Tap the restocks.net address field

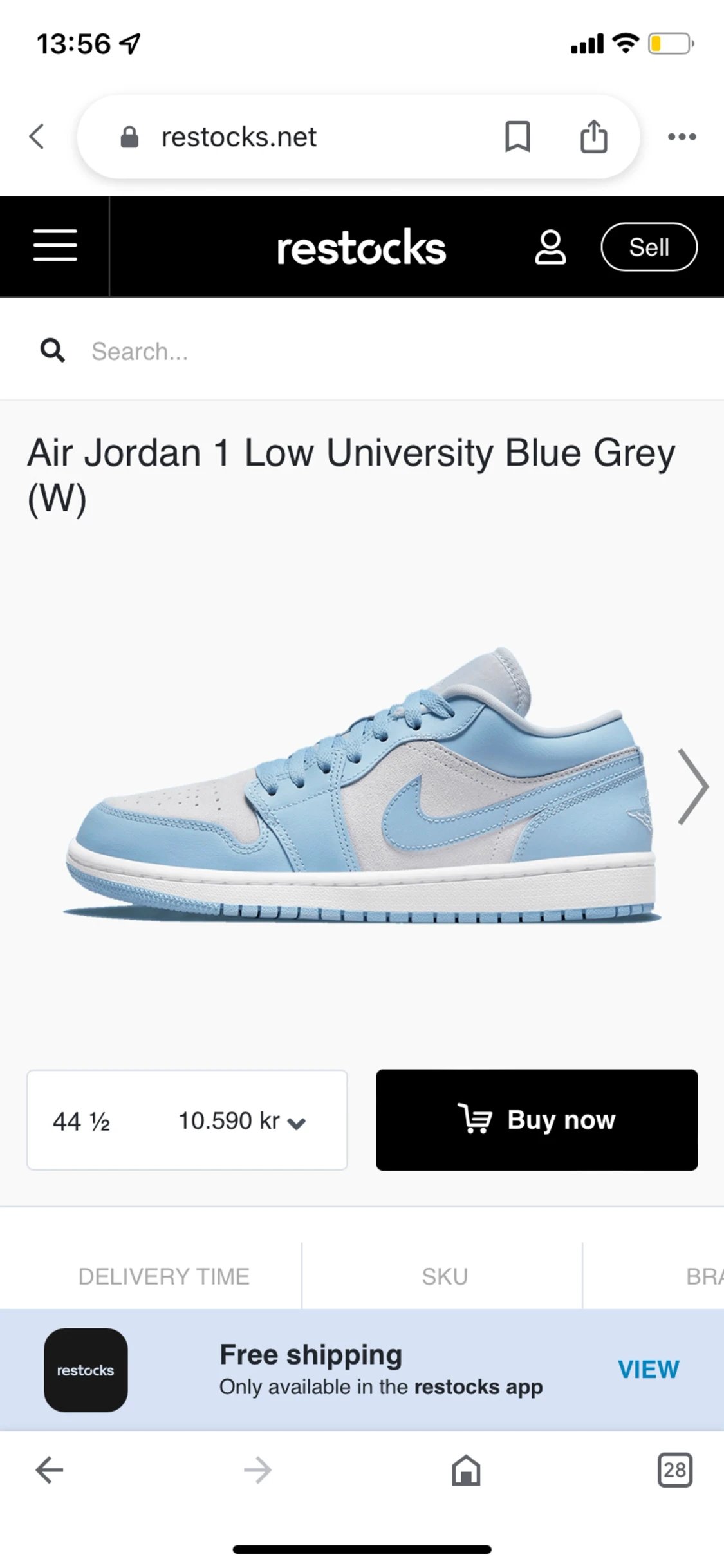click(x=290, y=137)
